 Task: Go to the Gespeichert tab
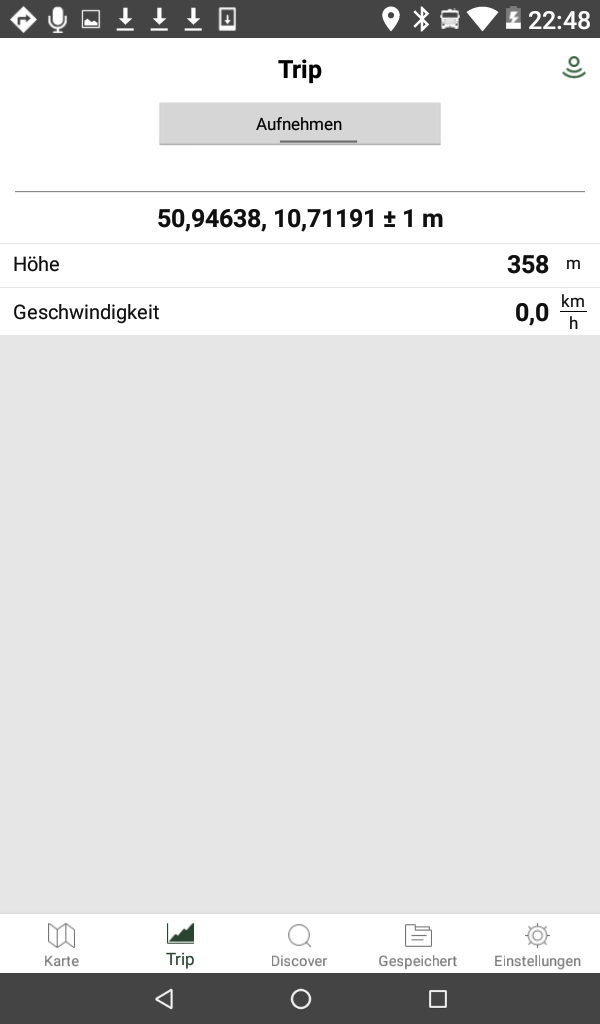coord(417,944)
